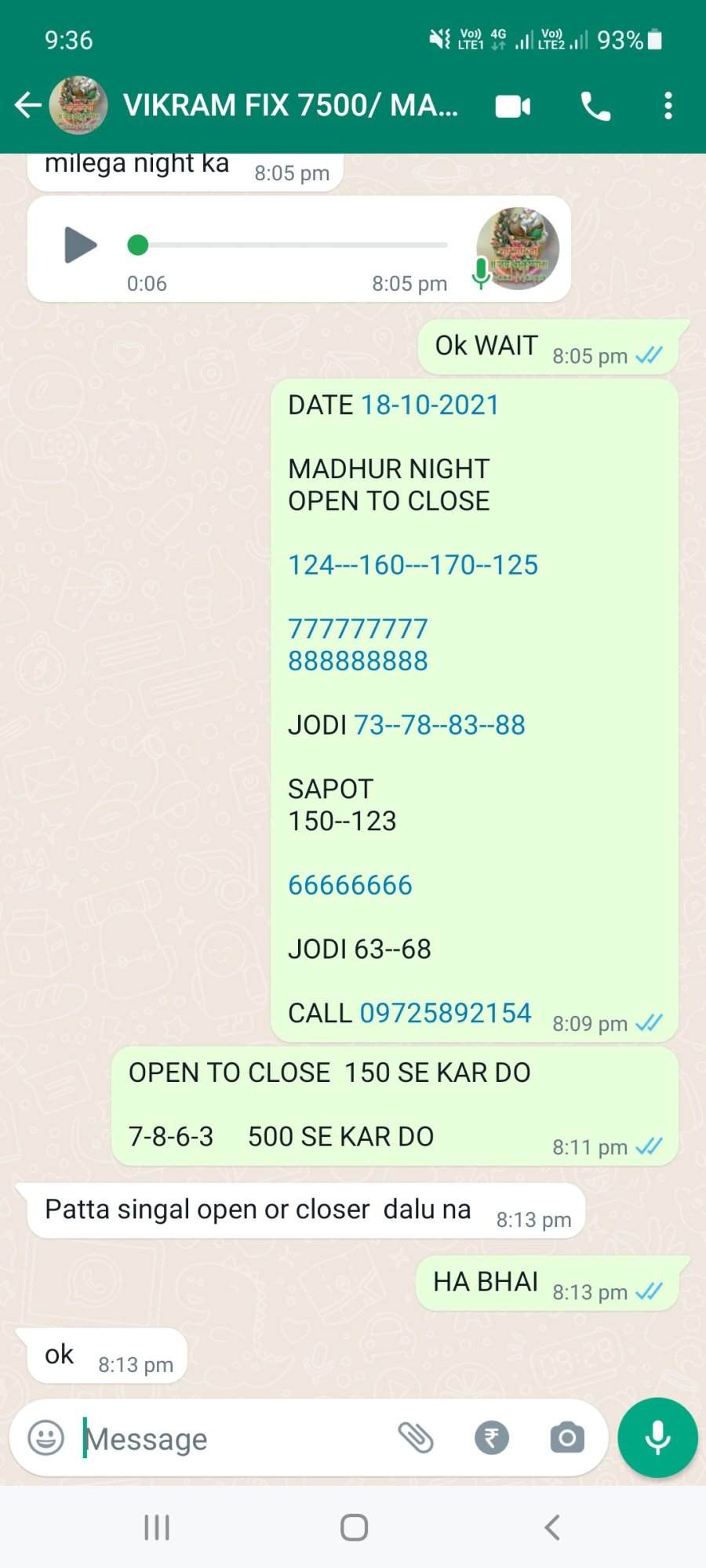Tap the voice message progress slider
706x1568 pixels.
287,245
